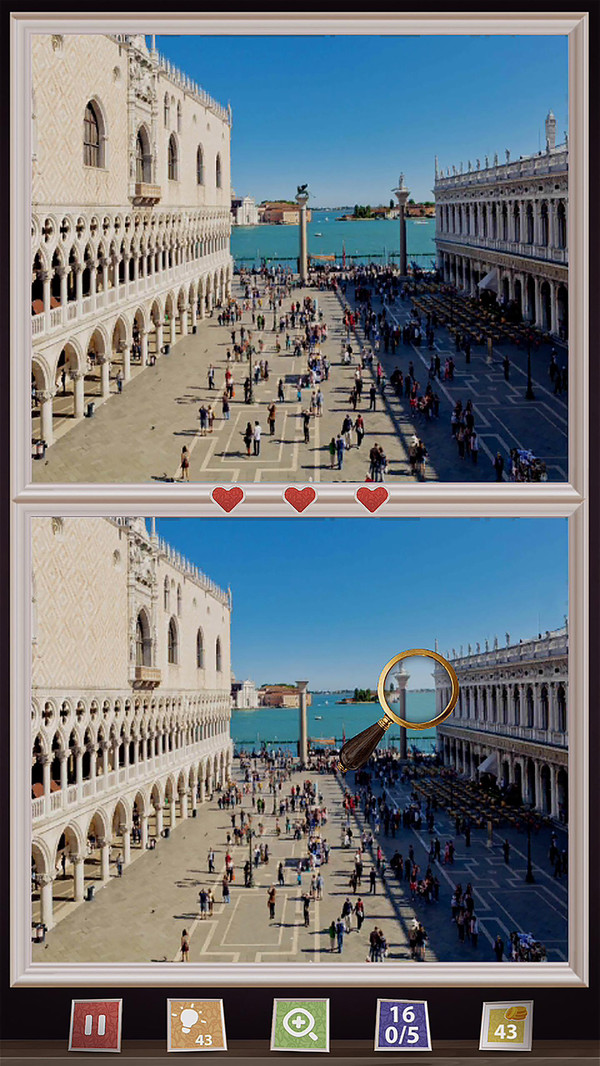The image size is (600, 1066).
Task: Use the lightbulb hint button
Action: click(196, 1025)
